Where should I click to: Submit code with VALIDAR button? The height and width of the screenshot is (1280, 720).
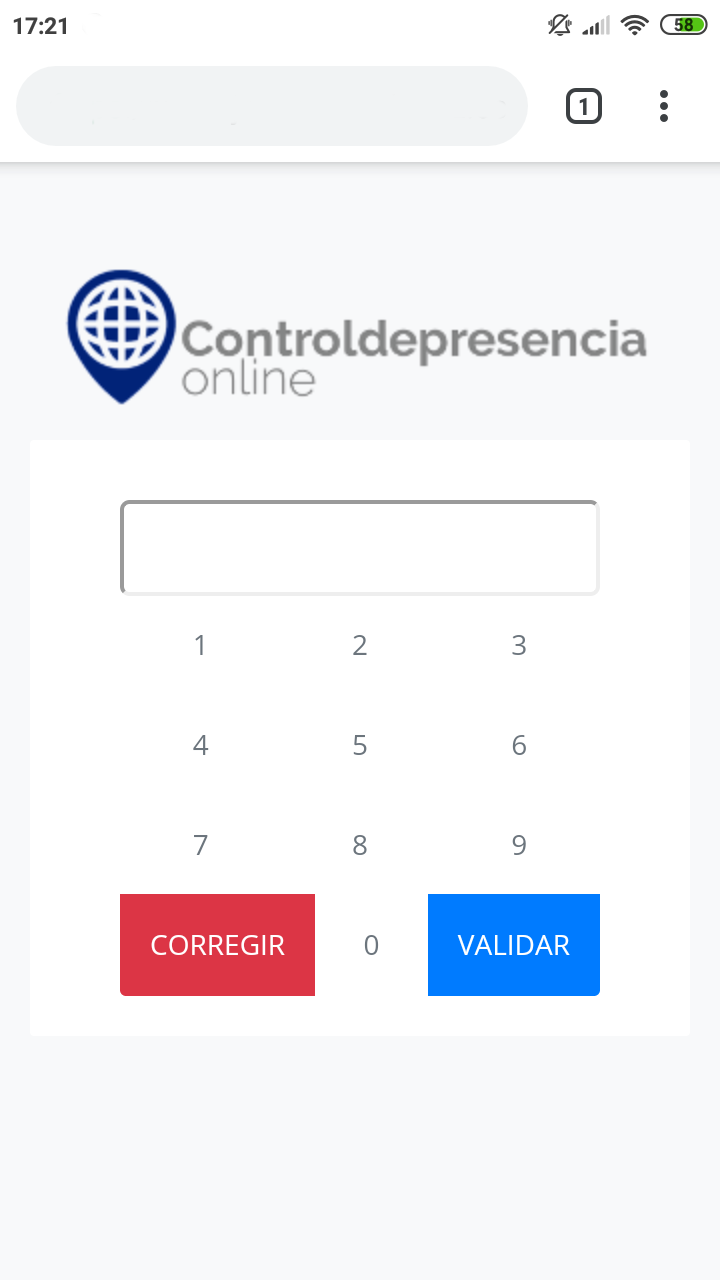[514, 945]
